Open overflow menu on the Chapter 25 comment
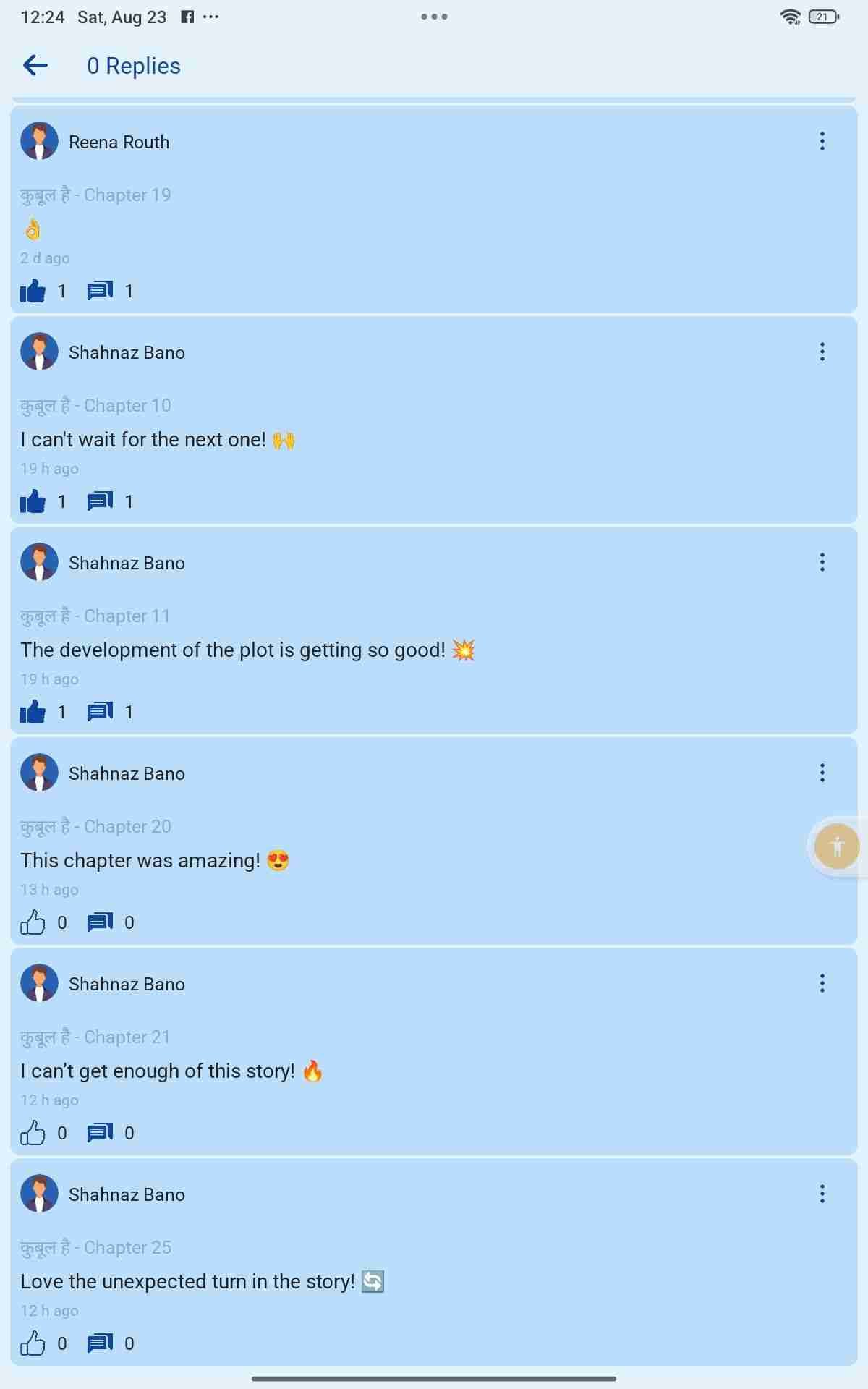The width and height of the screenshot is (868, 1389). [822, 1194]
